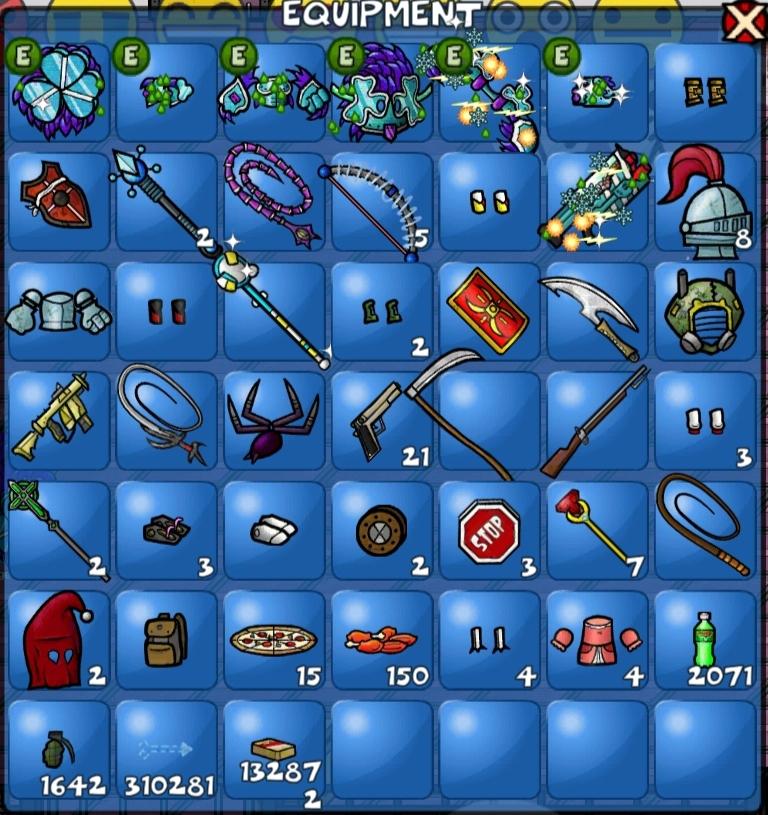Select the pizza item

(273, 640)
